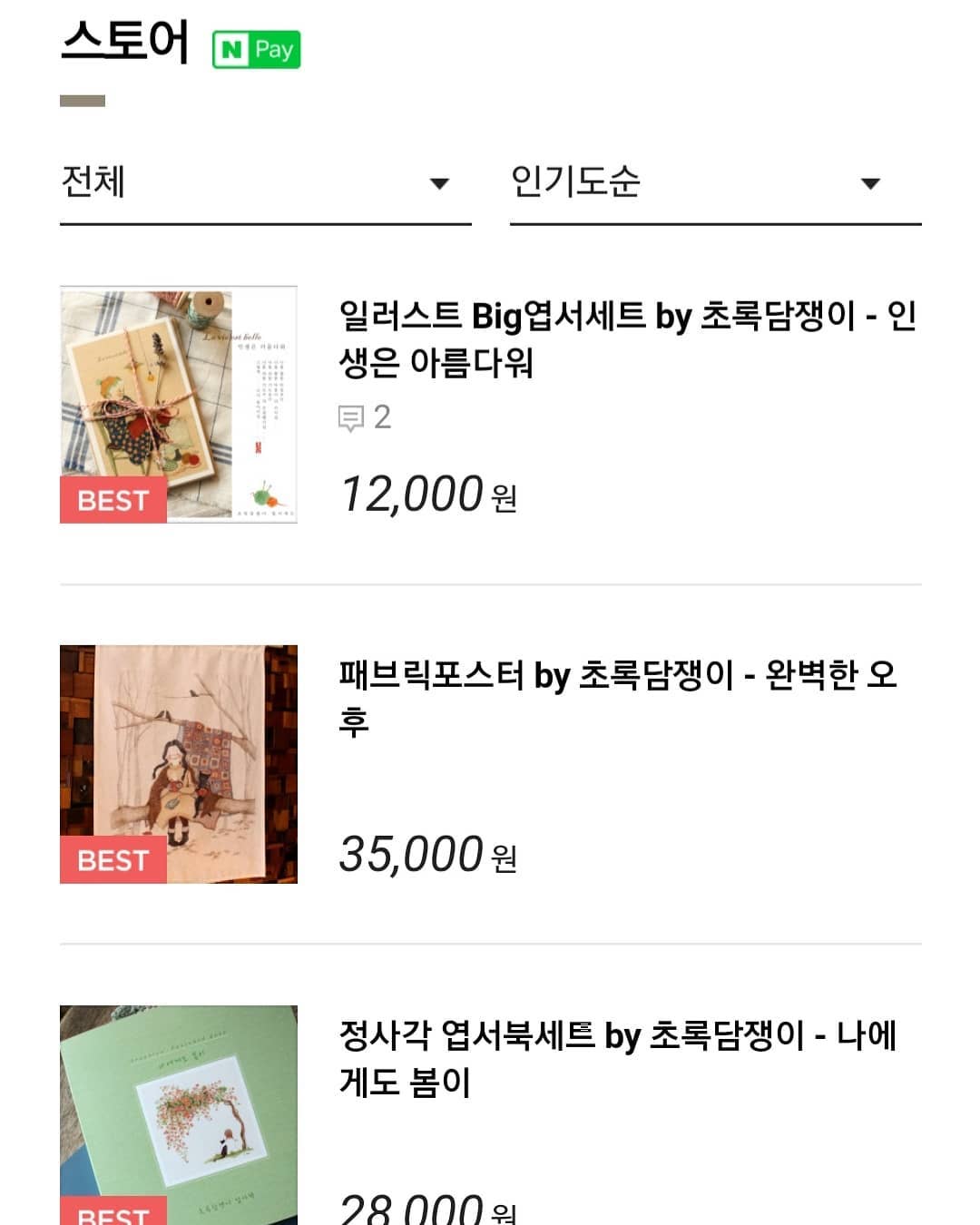Open 정사각 엽서북세트 나에게도 봄이 title

tap(617, 1058)
